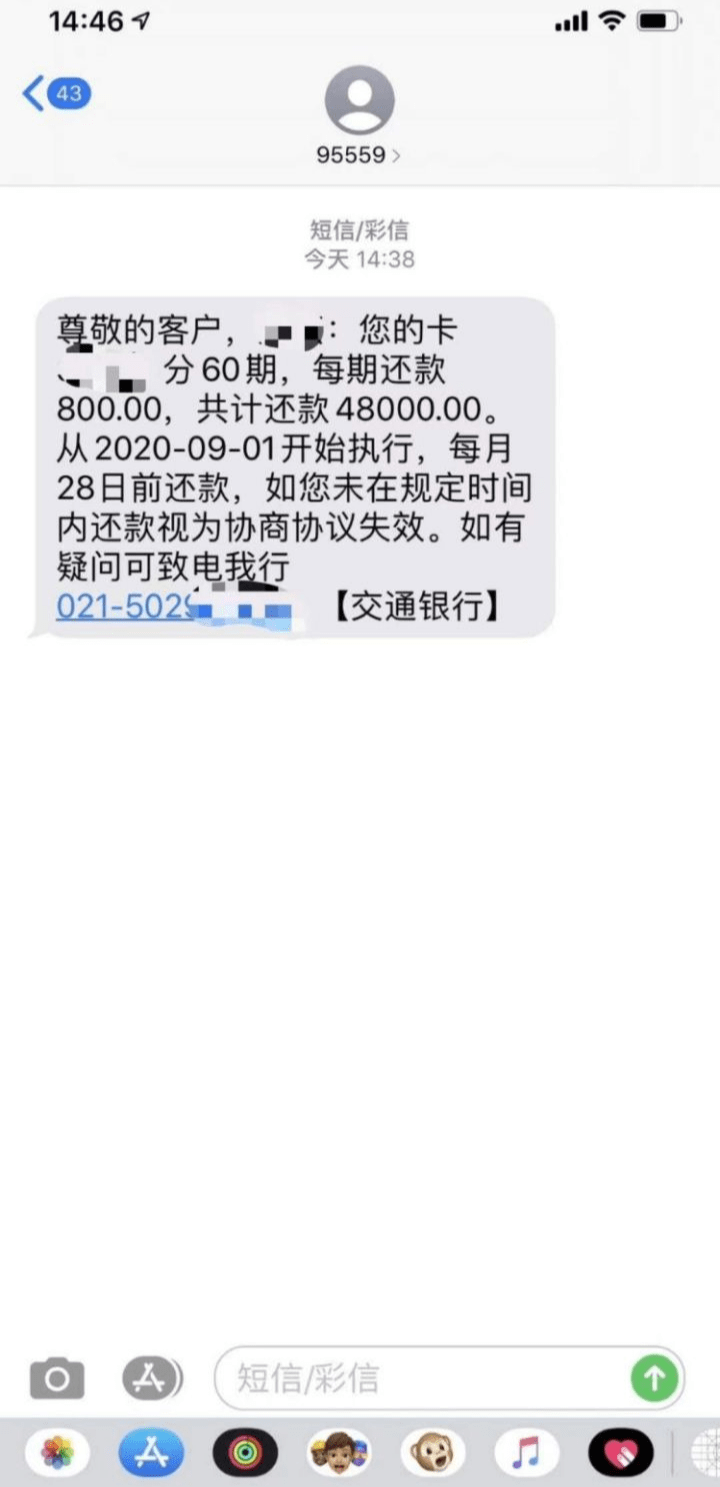Open the Camera icon beside the message field
The height and width of the screenshot is (1487, 720).
(x=56, y=1377)
